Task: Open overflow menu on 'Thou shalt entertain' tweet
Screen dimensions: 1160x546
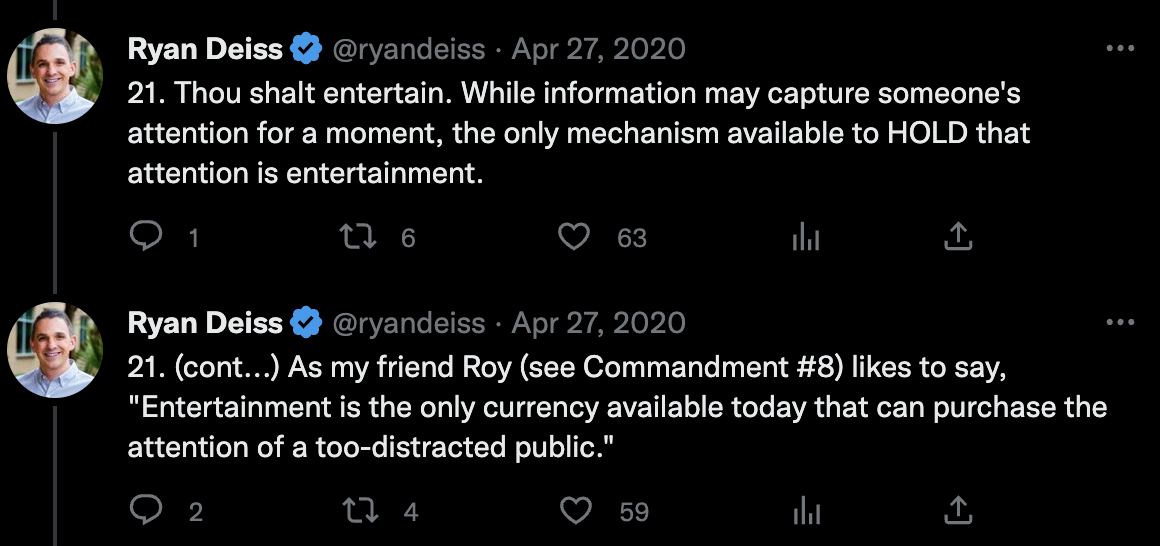Action: coord(1119,49)
